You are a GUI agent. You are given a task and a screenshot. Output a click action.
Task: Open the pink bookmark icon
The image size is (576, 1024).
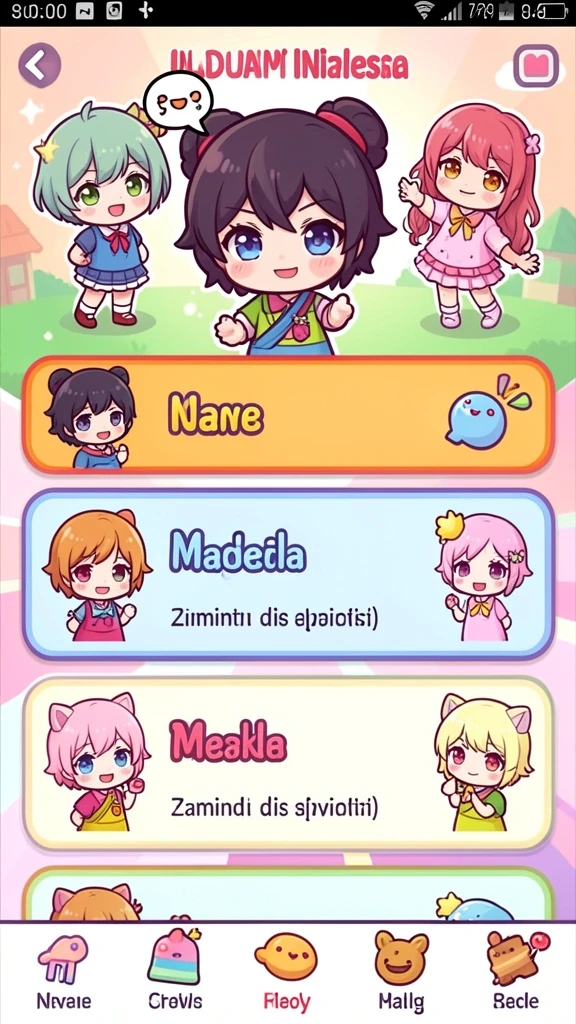tap(536, 66)
